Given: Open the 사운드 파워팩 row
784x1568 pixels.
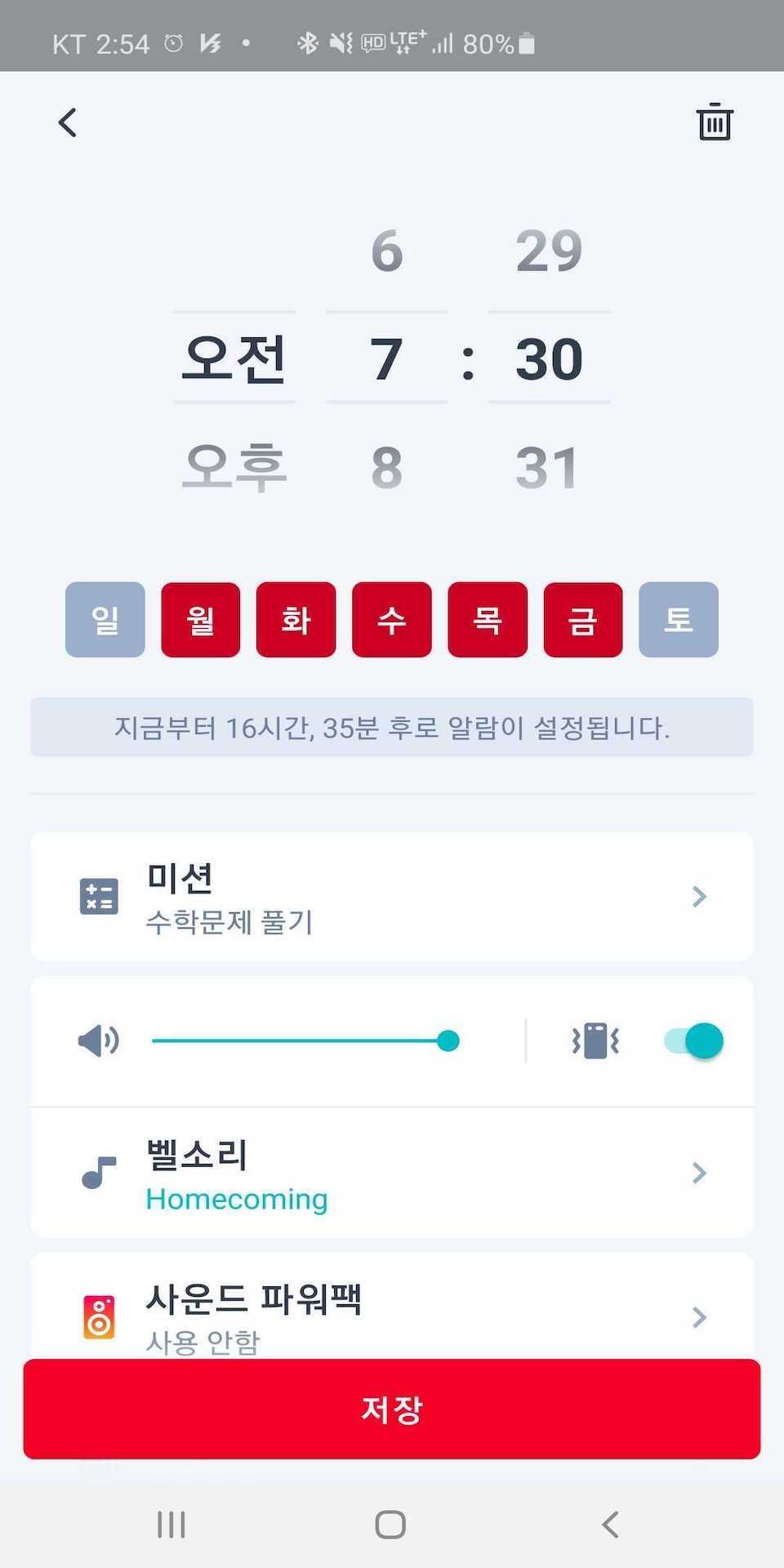Looking at the screenshot, I should coord(392,1308).
